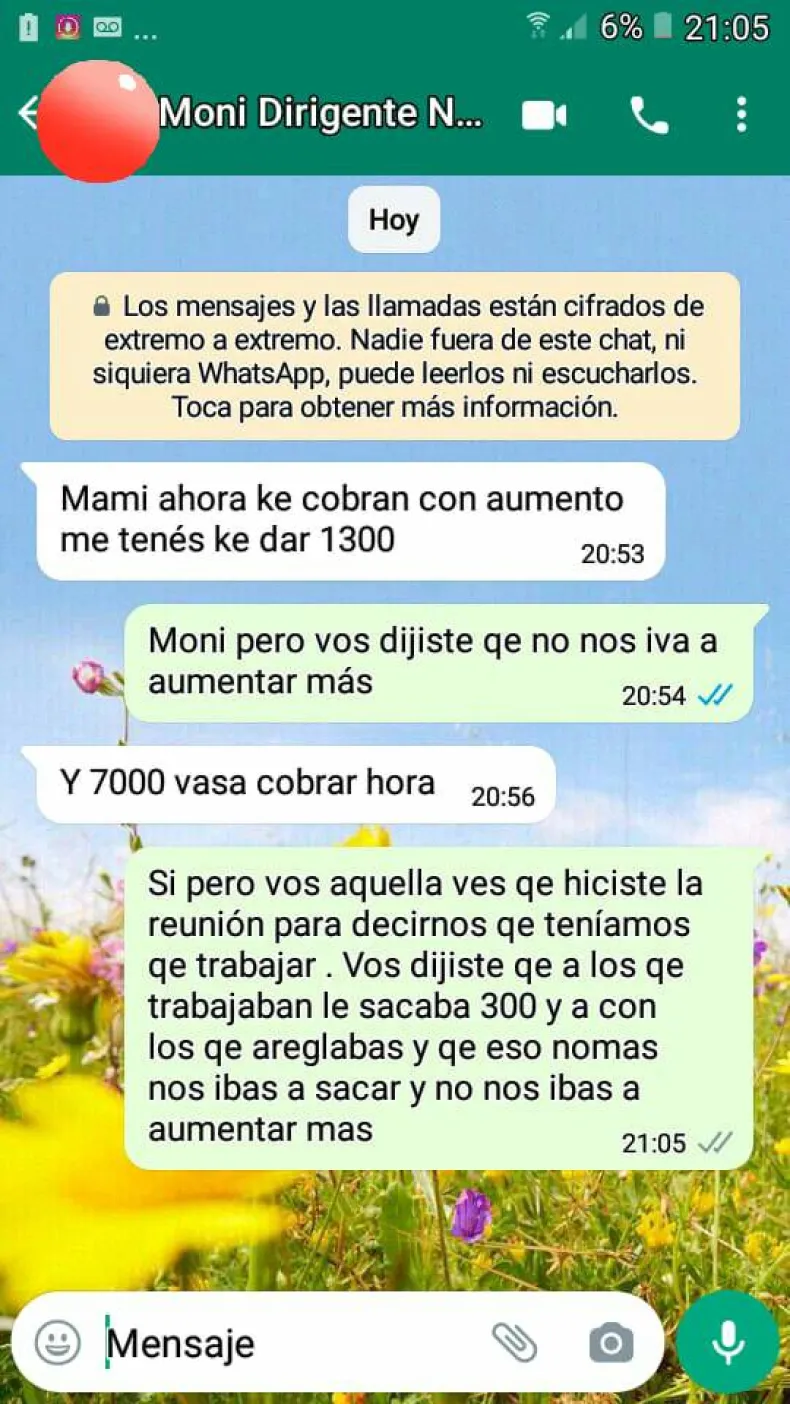The image size is (790, 1404).
Task: Open the emoji picker
Action: [58, 1342]
